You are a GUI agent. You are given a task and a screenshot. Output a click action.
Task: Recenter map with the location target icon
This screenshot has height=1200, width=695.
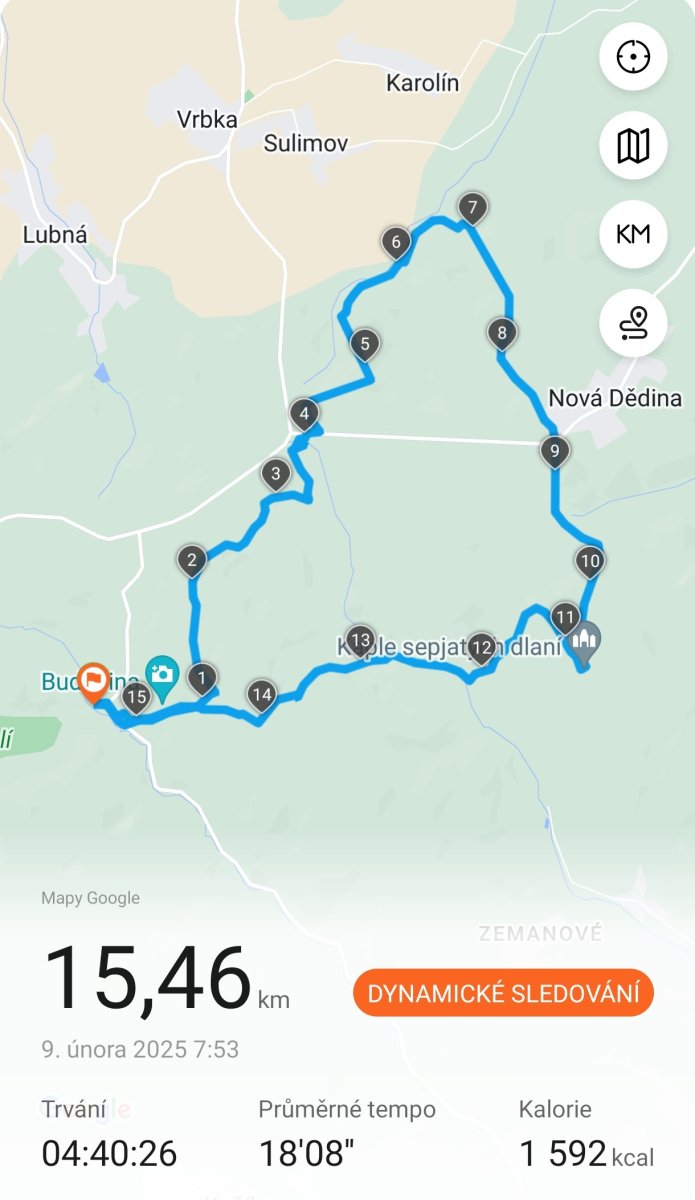pyautogui.click(x=632, y=57)
